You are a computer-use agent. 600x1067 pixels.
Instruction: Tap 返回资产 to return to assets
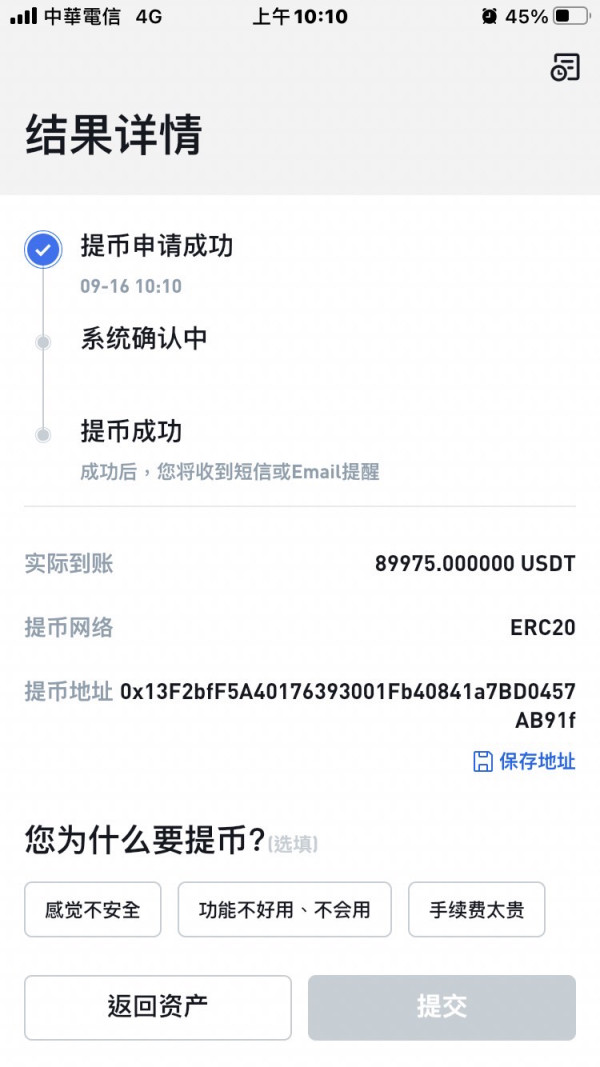158,1007
